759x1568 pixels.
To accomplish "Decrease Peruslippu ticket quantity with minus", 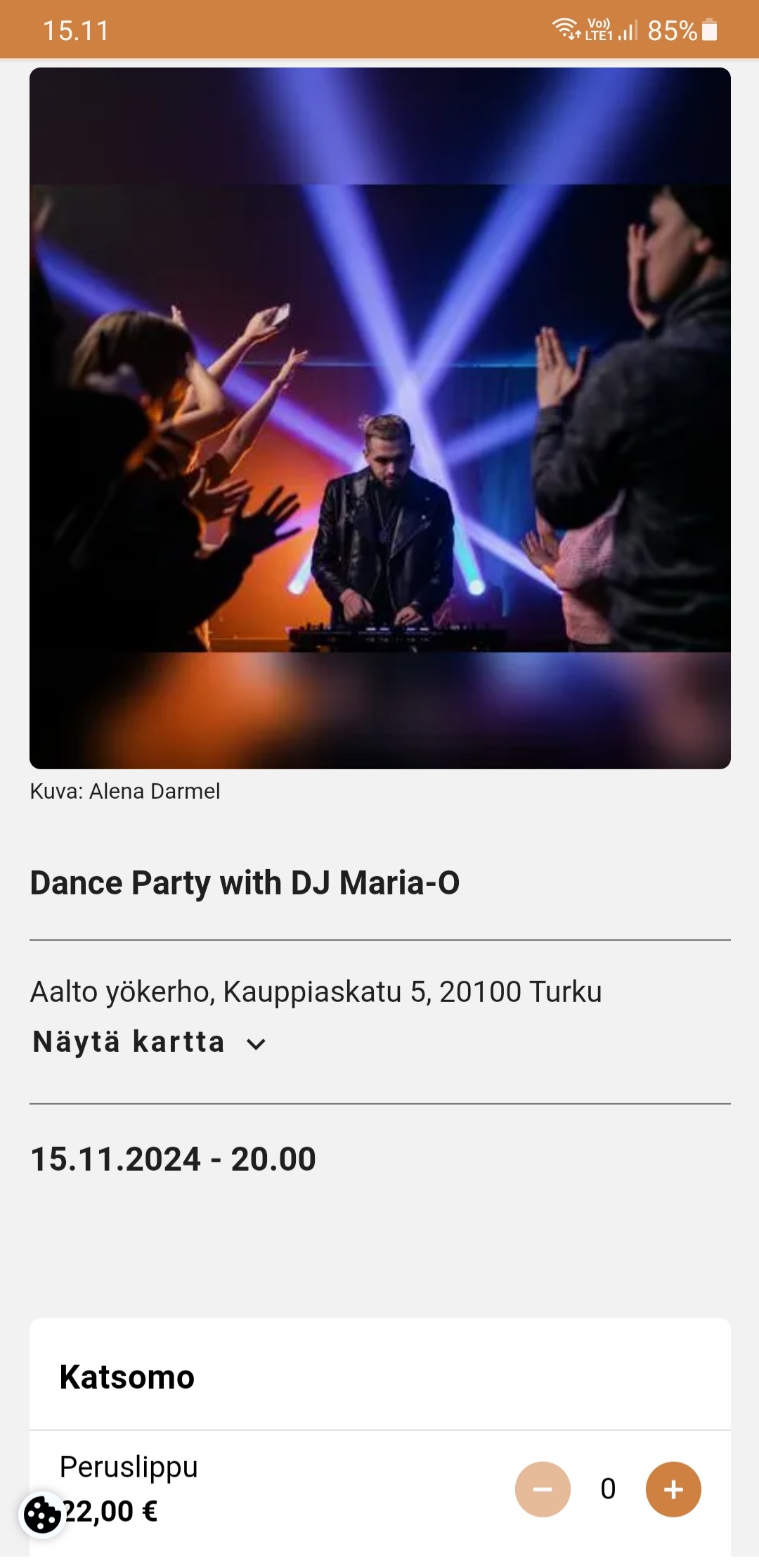I will (x=542, y=1489).
